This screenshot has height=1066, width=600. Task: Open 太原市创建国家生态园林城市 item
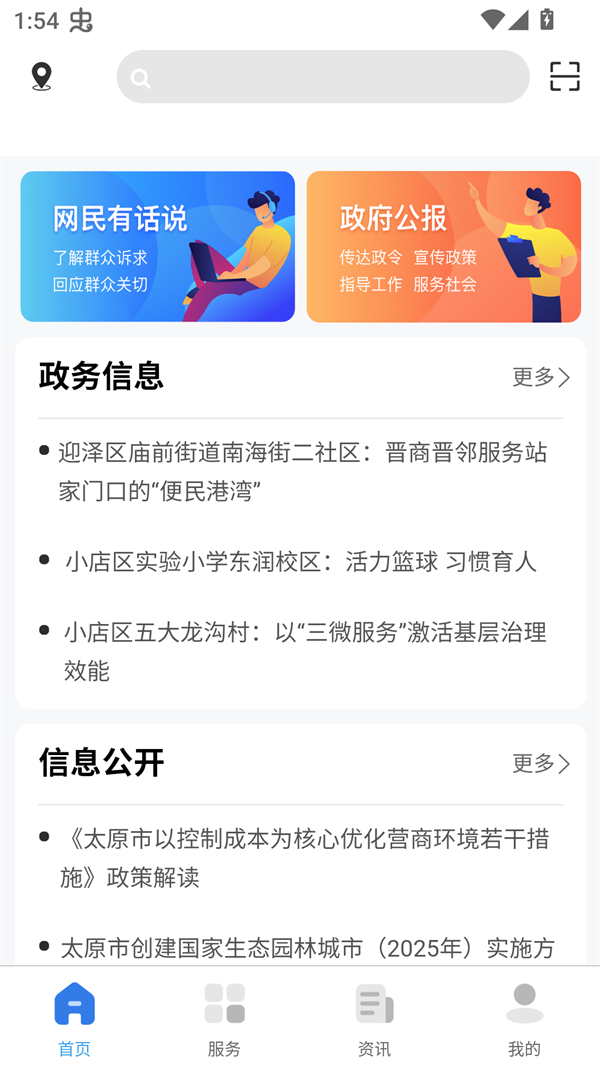coord(307,947)
